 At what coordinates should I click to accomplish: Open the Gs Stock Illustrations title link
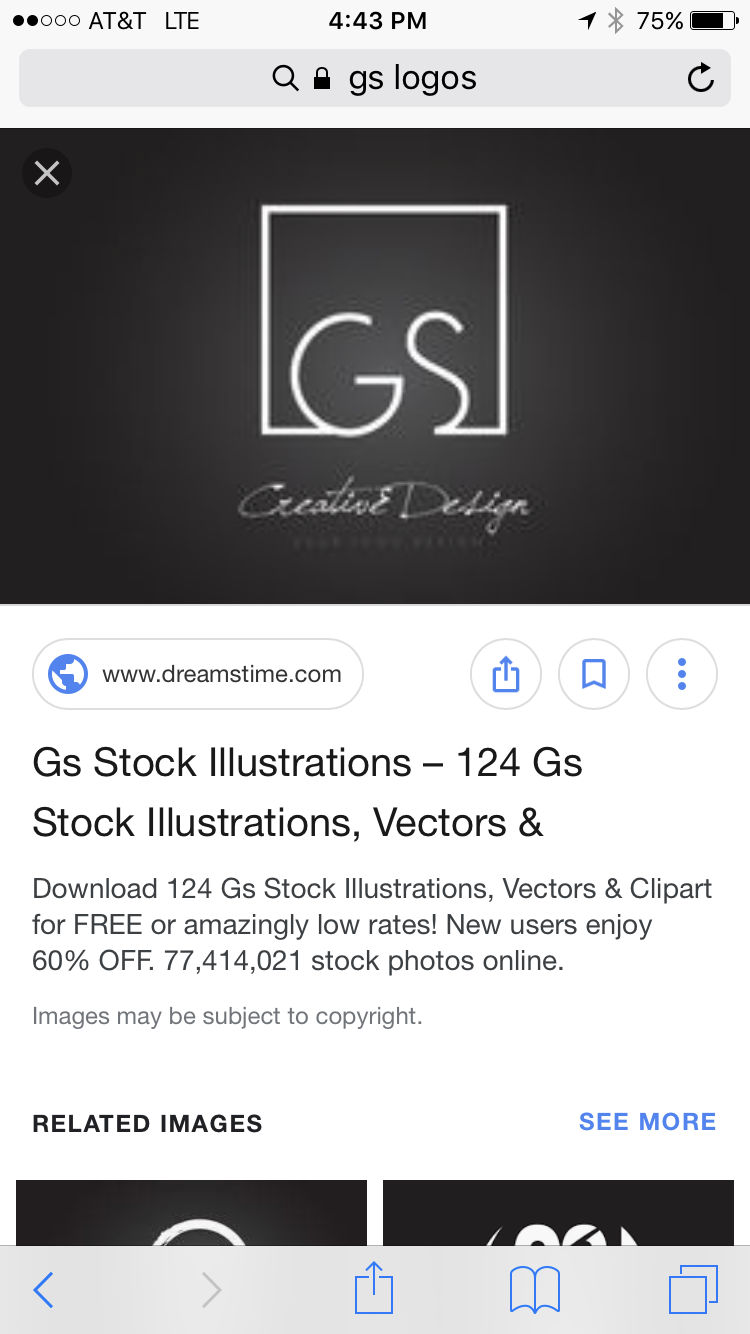(307, 792)
